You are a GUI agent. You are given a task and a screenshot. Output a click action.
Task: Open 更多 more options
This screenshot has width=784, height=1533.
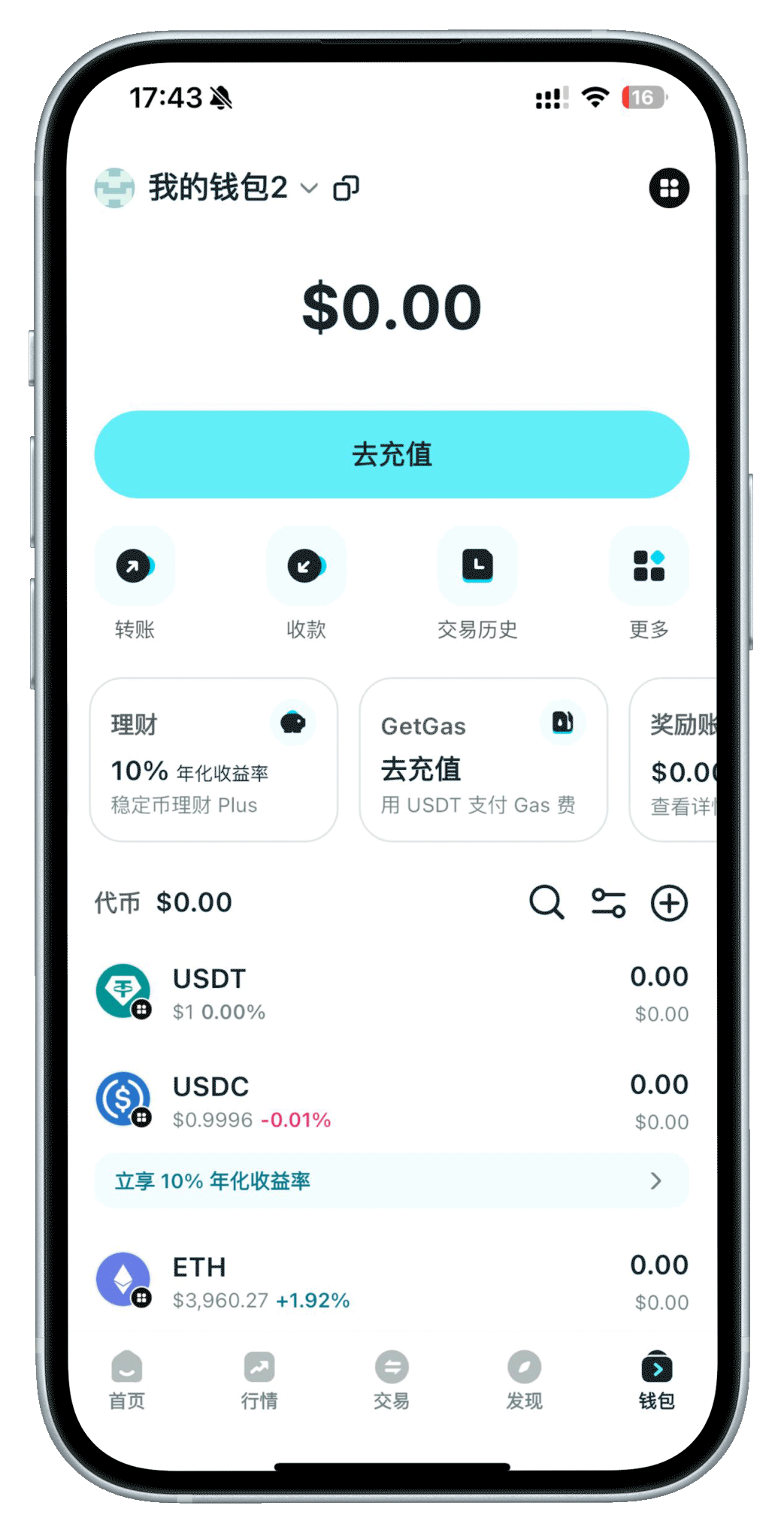(x=649, y=567)
